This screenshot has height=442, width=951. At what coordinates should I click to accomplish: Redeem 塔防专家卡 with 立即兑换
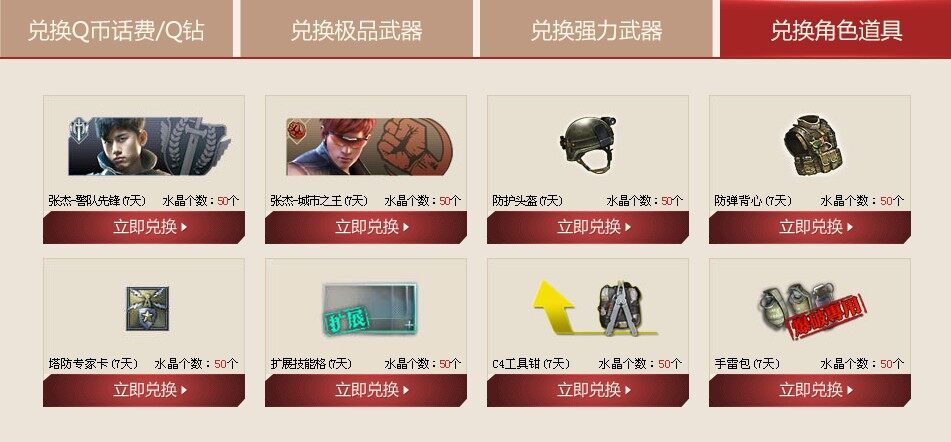(x=144, y=390)
